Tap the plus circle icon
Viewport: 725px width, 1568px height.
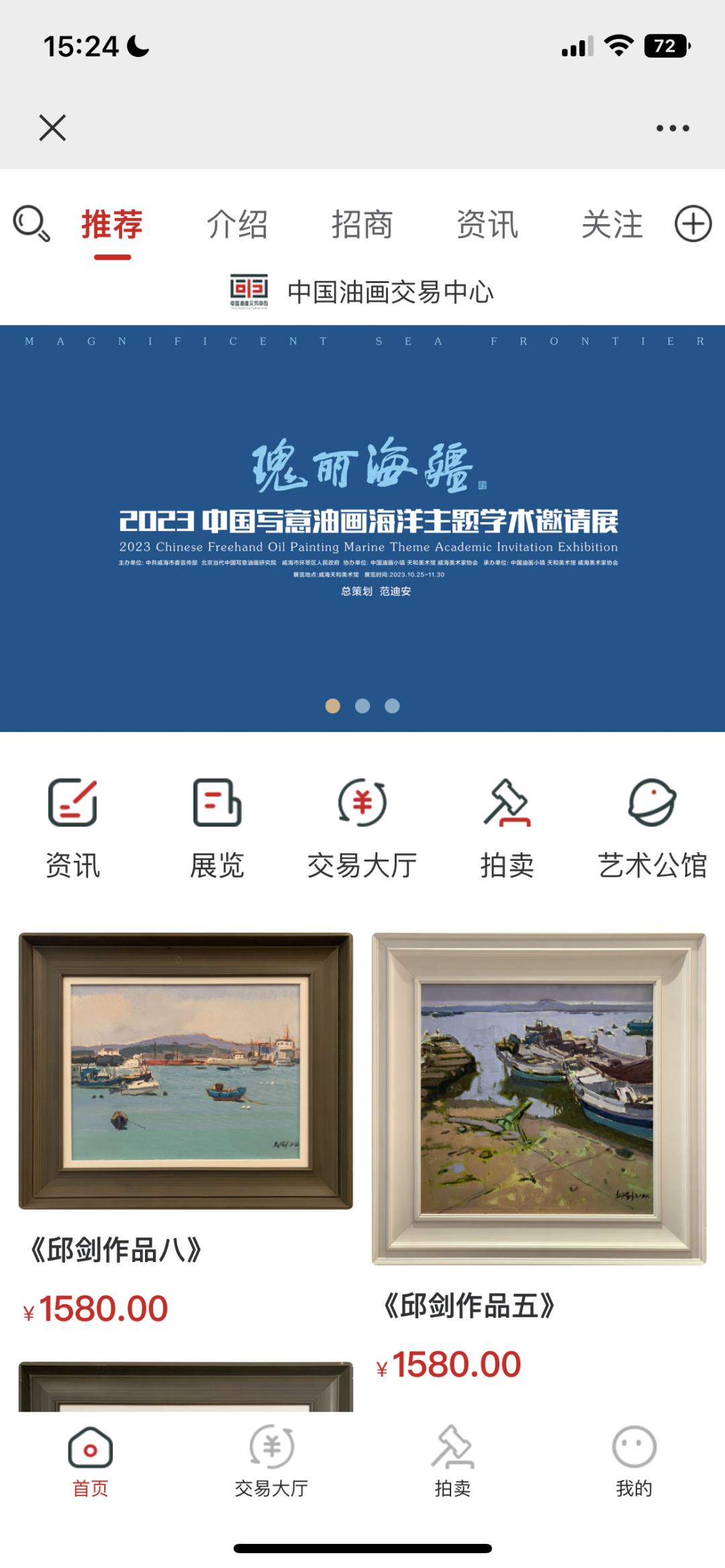point(693,223)
